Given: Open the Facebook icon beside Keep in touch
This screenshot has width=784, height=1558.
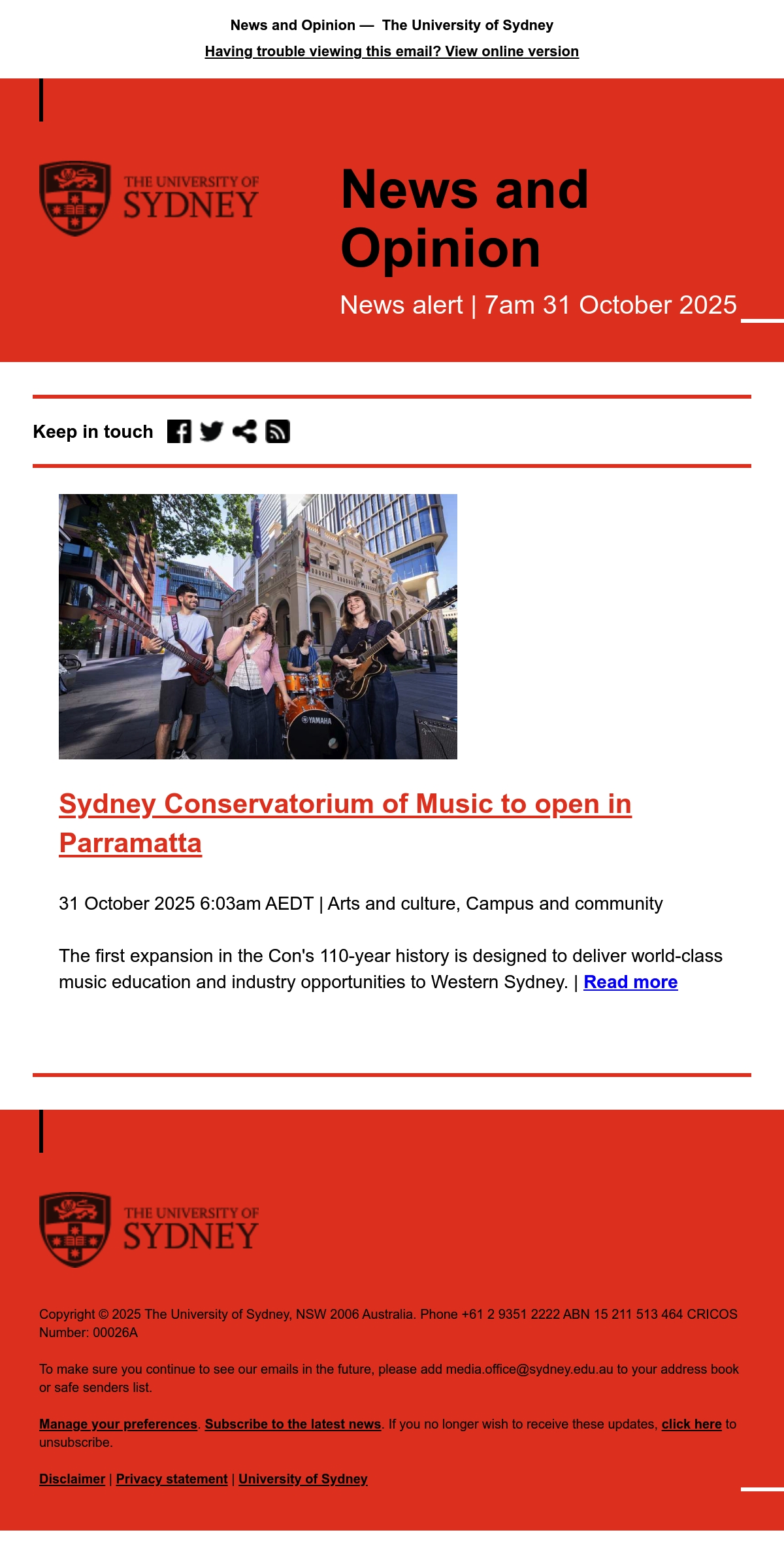Looking at the screenshot, I should pos(179,431).
